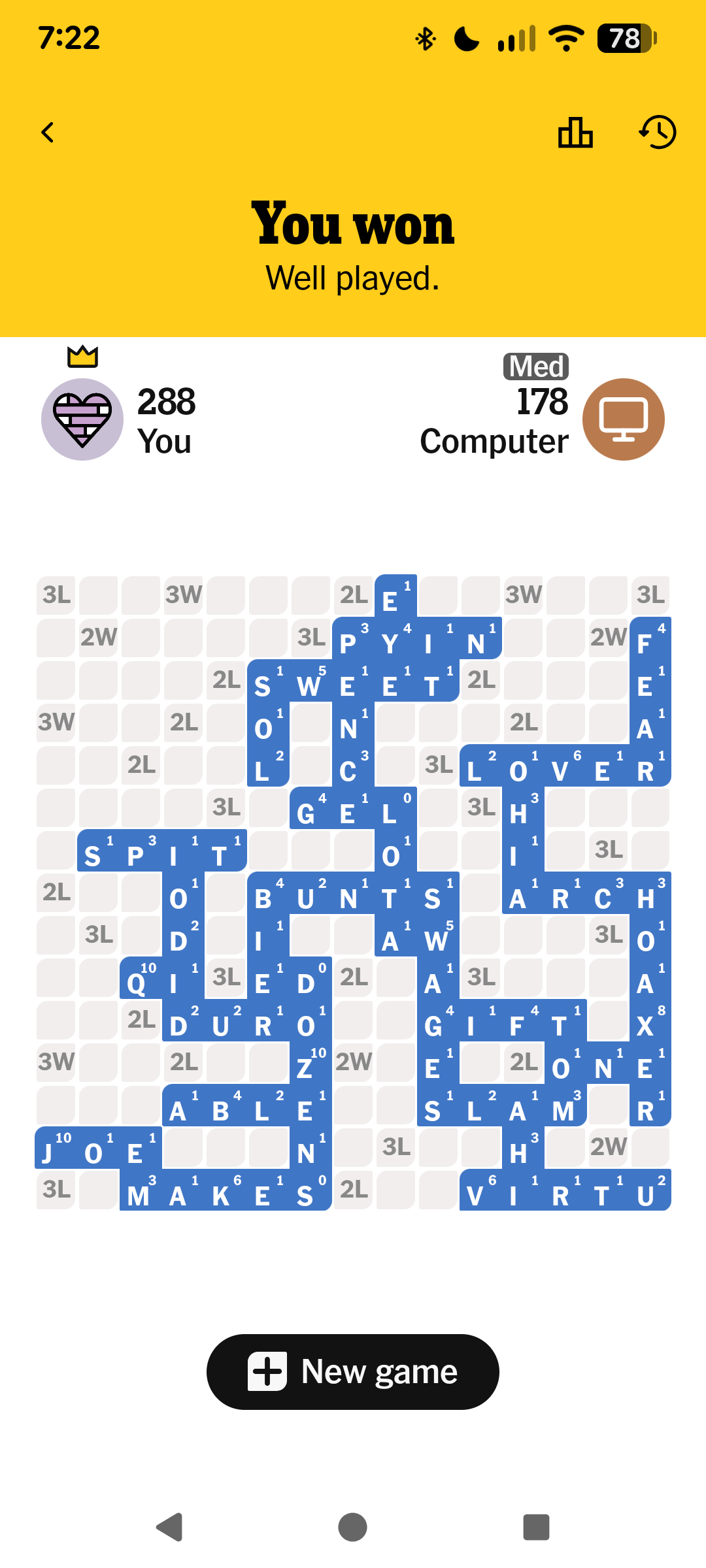Open the stats bar chart icon
706x1568 pixels.
tap(575, 133)
